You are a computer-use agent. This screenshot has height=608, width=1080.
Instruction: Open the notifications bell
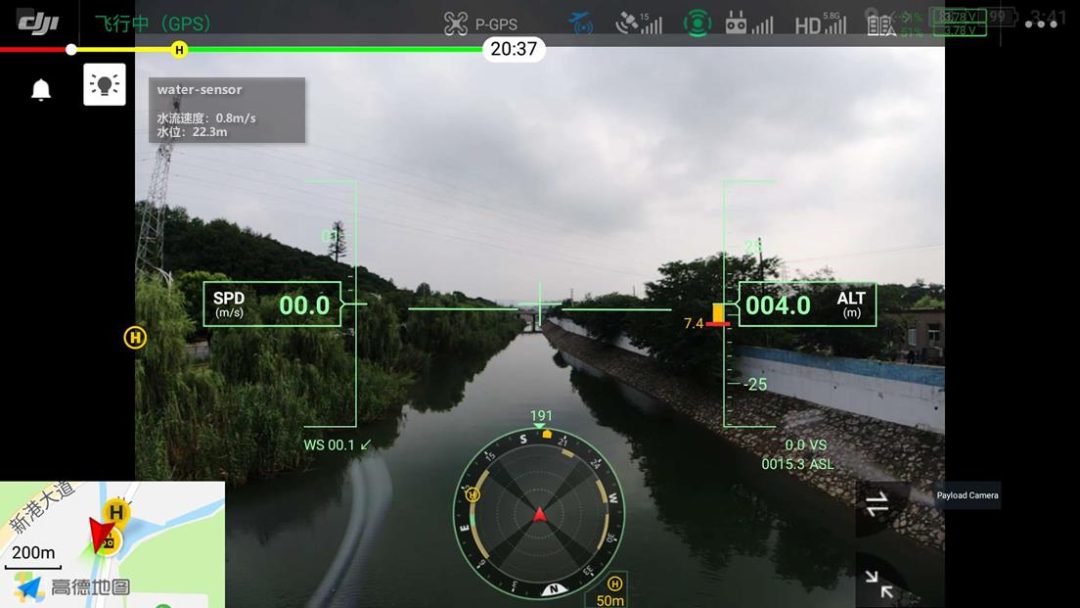pyautogui.click(x=41, y=90)
